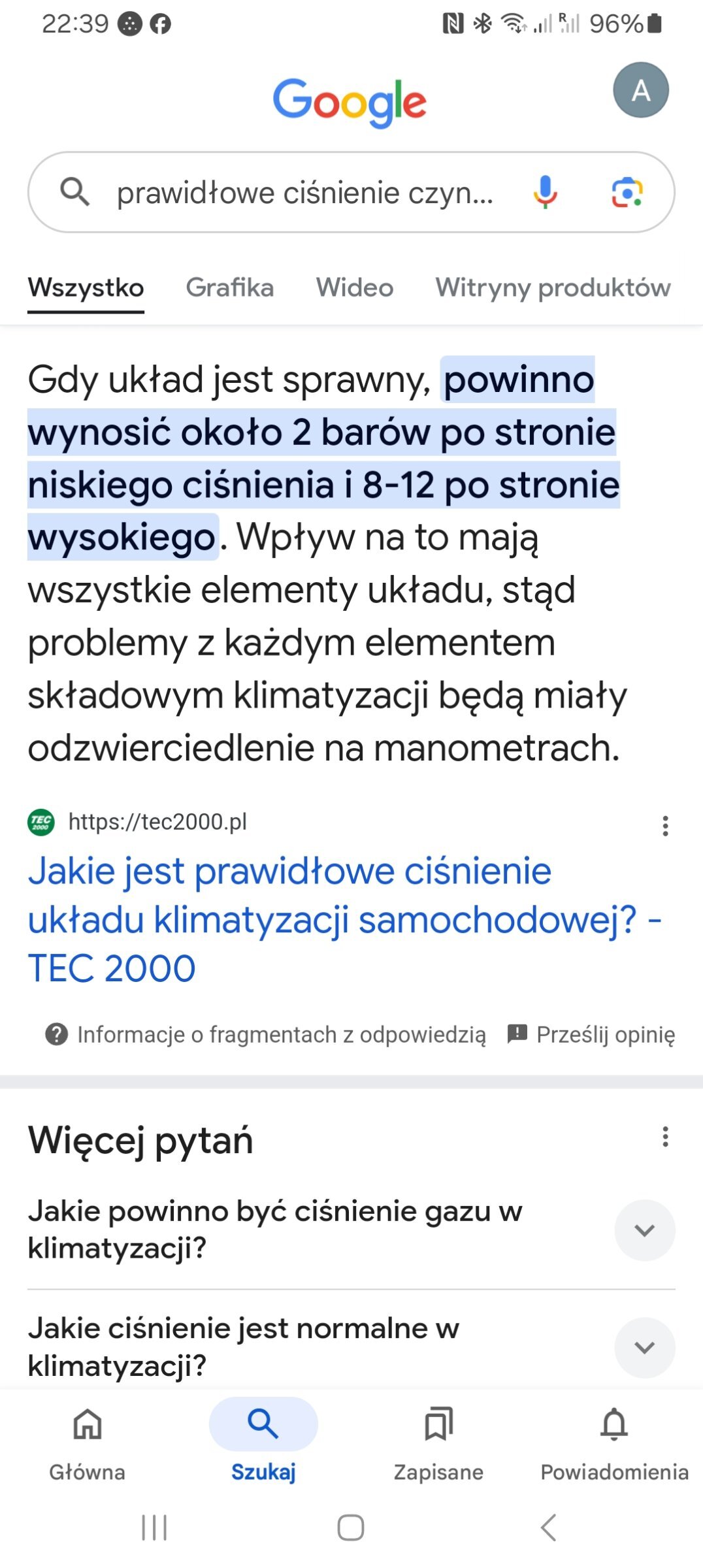Go to the Główna tab
703x1568 pixels.
[88, 1441]
